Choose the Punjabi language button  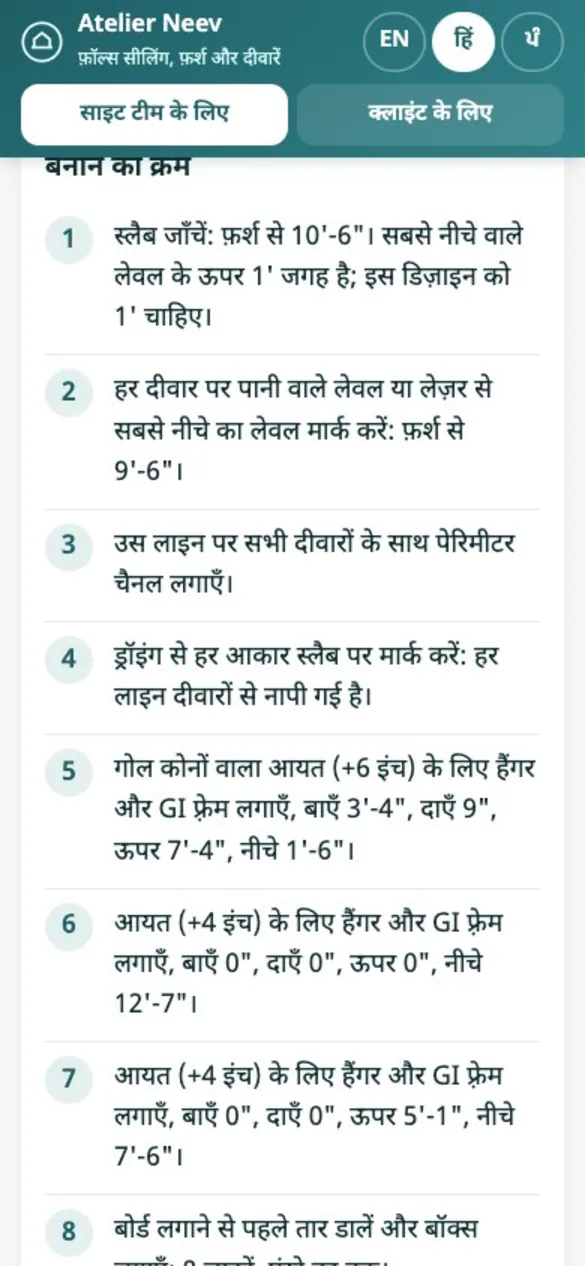(x=534, y=40)
